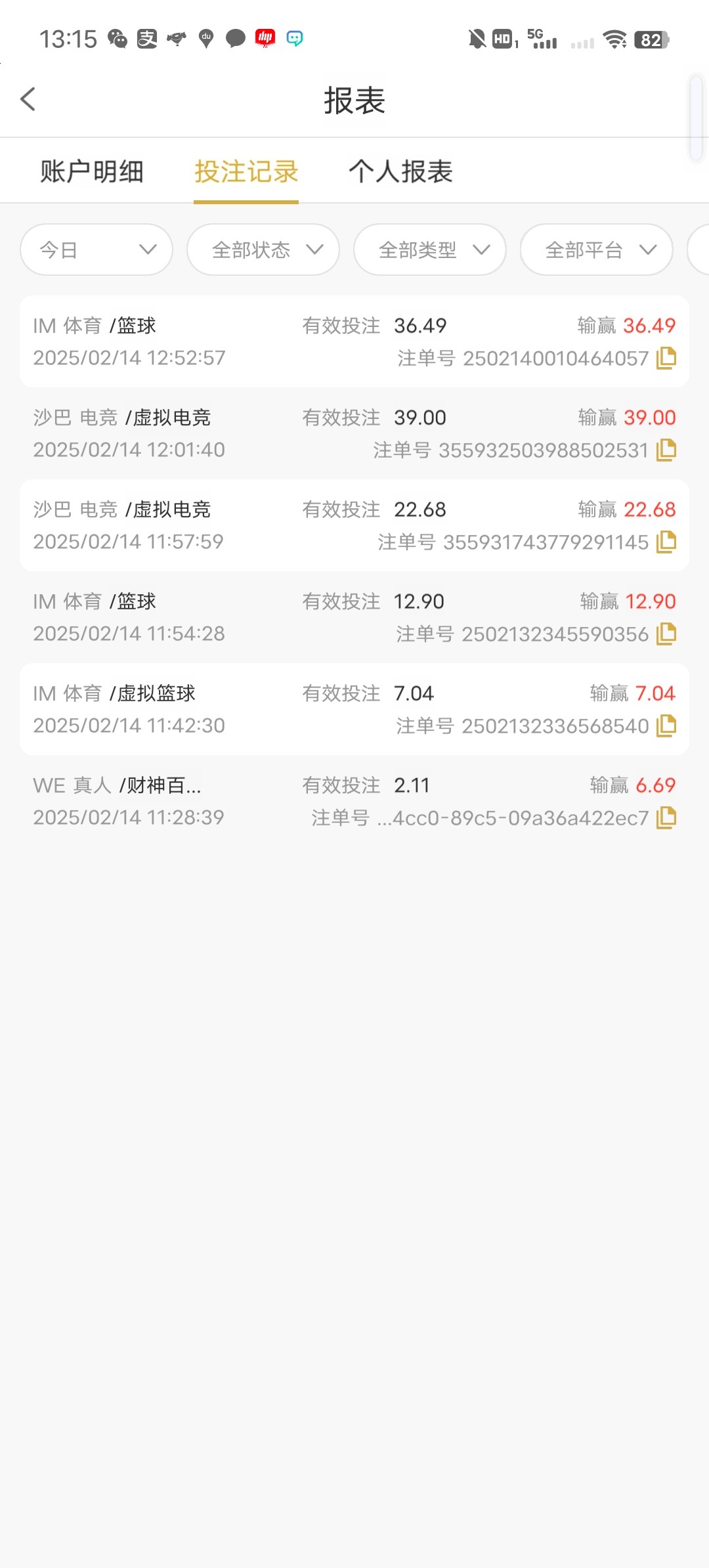Switch to the 账户明细 tab
This screenshot has width=709, height=1568.
(92, 172)
